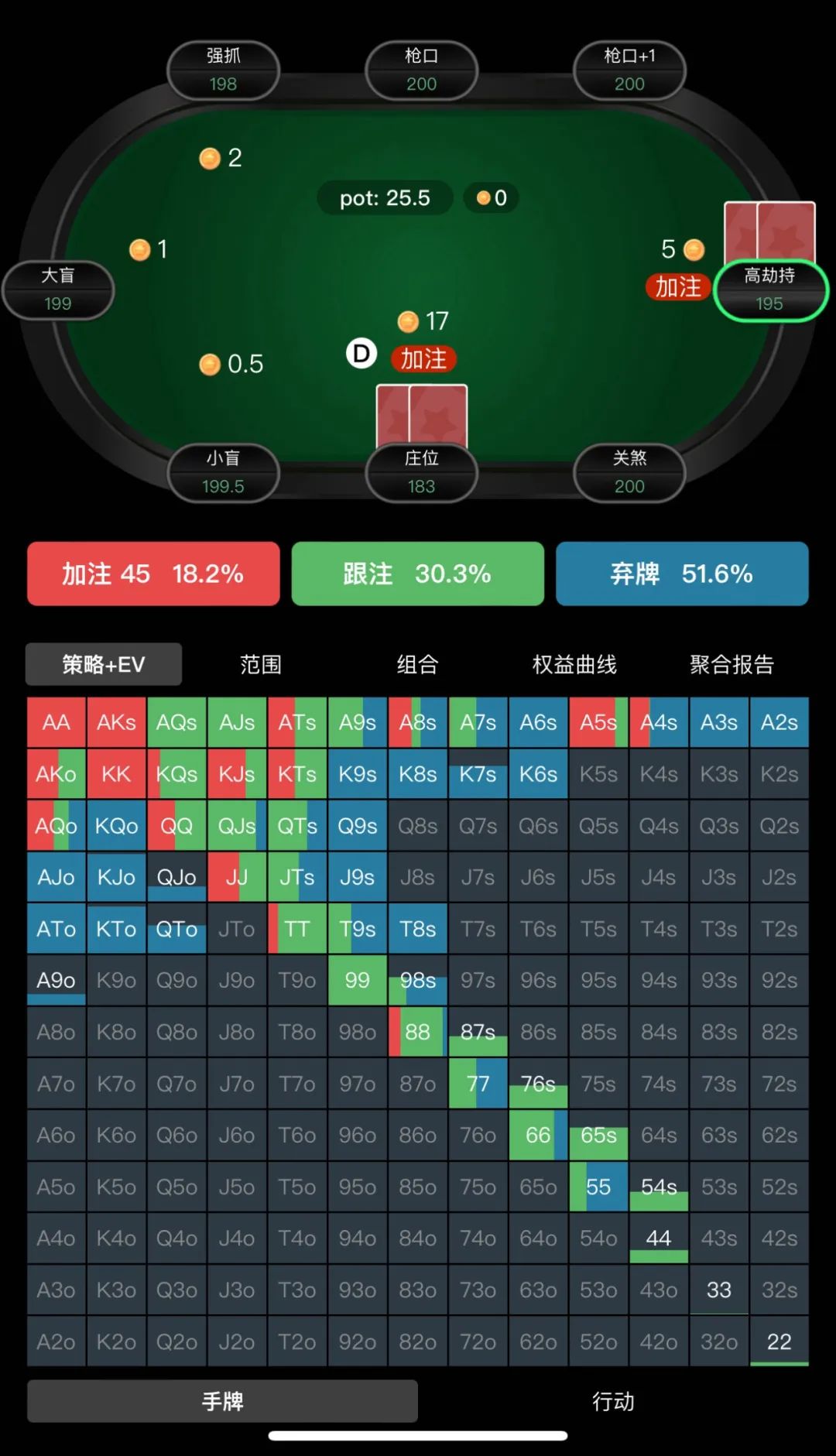Image resolution: width=836 pixels, height=1456 pixels.
Task: Select the 大盲 player seat
Action: point(58,289)
